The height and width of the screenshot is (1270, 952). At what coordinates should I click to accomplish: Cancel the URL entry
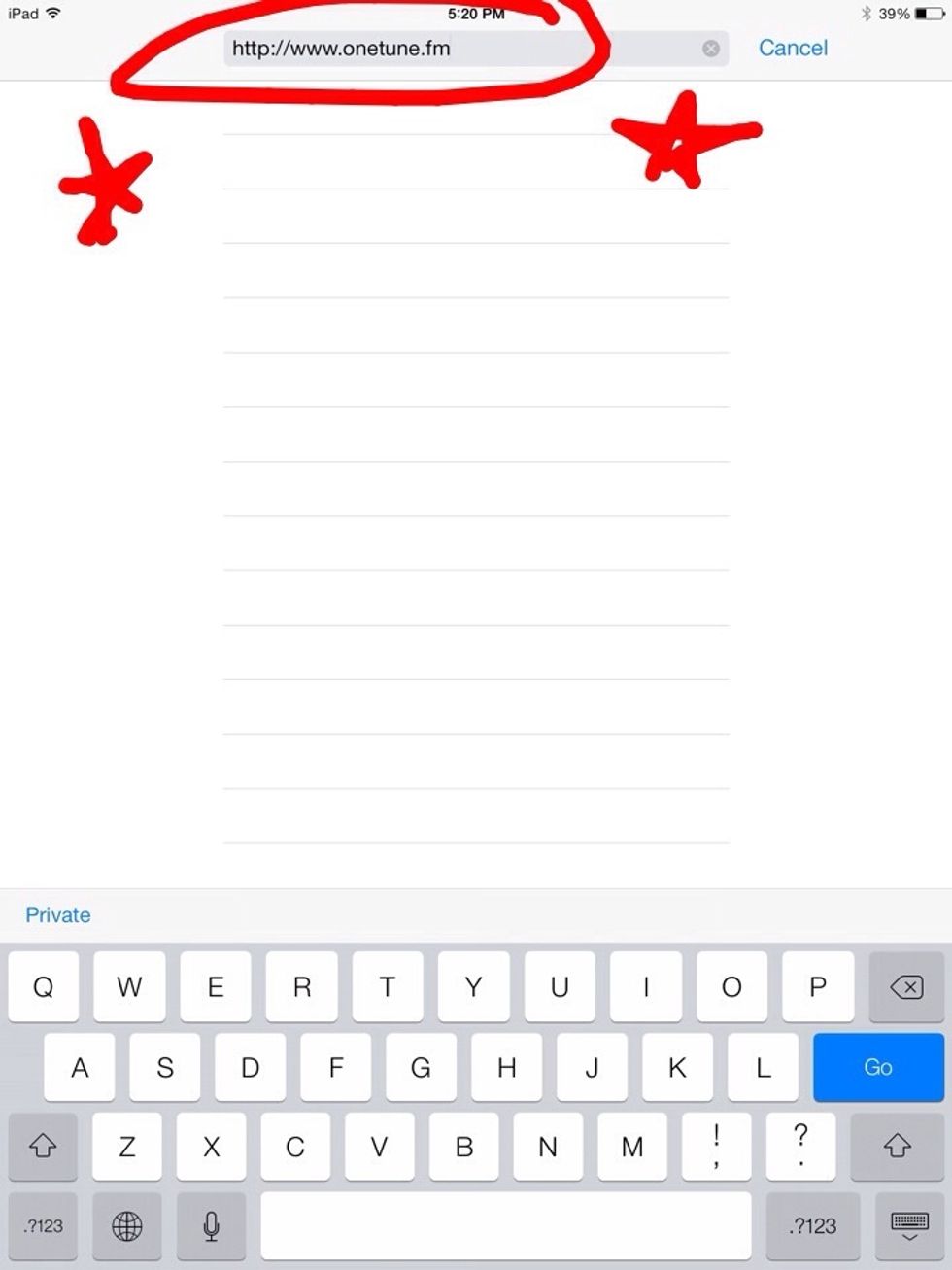click(793, 48)
